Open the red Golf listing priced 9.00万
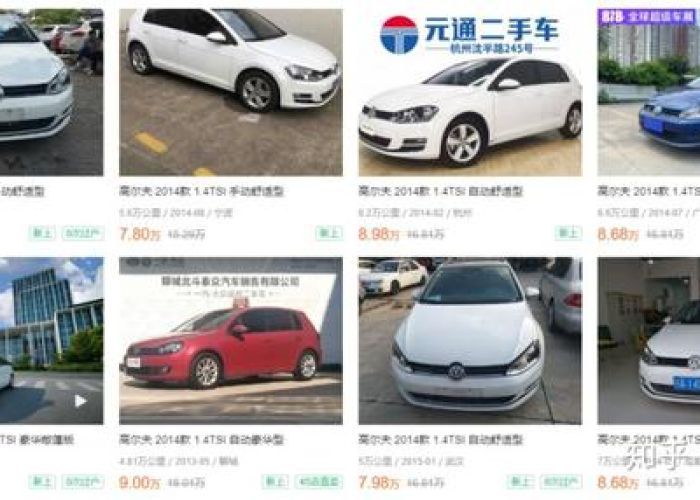The height and width of the screenshot is (500, 700). (230, 340)
